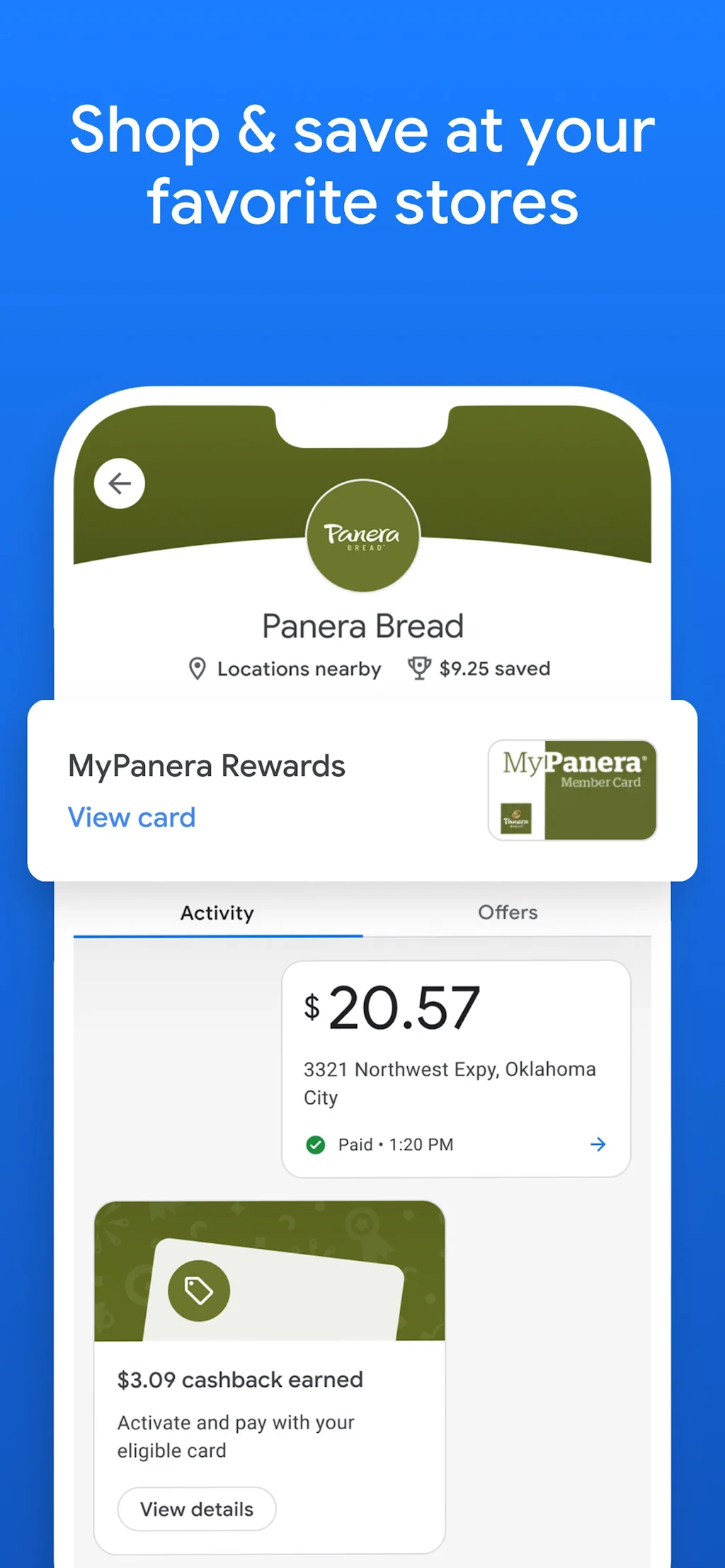Click the MyPanera Rewards heading
The height and width of the screenshot is (1568, 725).
(x=205, y=766)
